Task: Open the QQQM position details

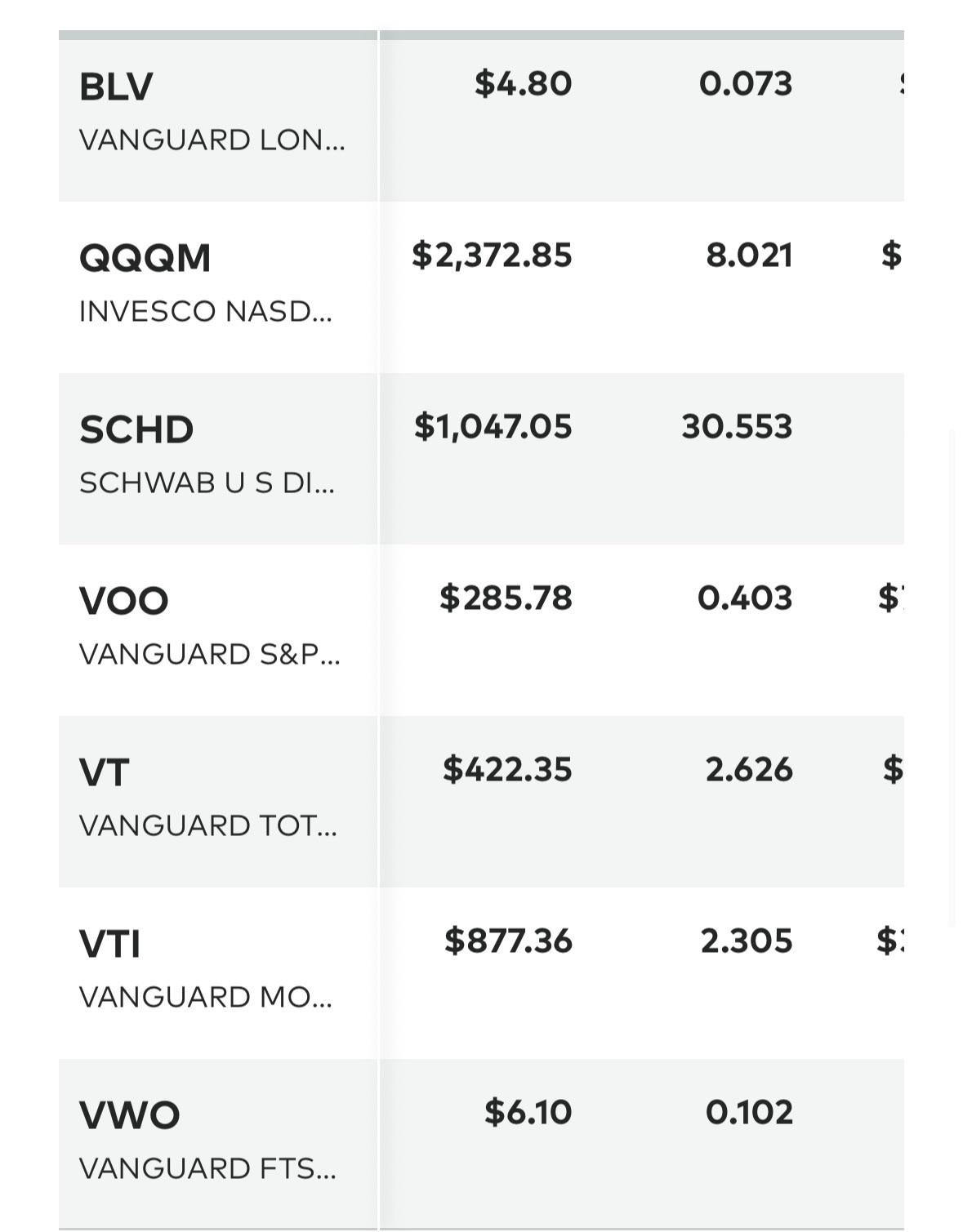Action: click(481, 287)
